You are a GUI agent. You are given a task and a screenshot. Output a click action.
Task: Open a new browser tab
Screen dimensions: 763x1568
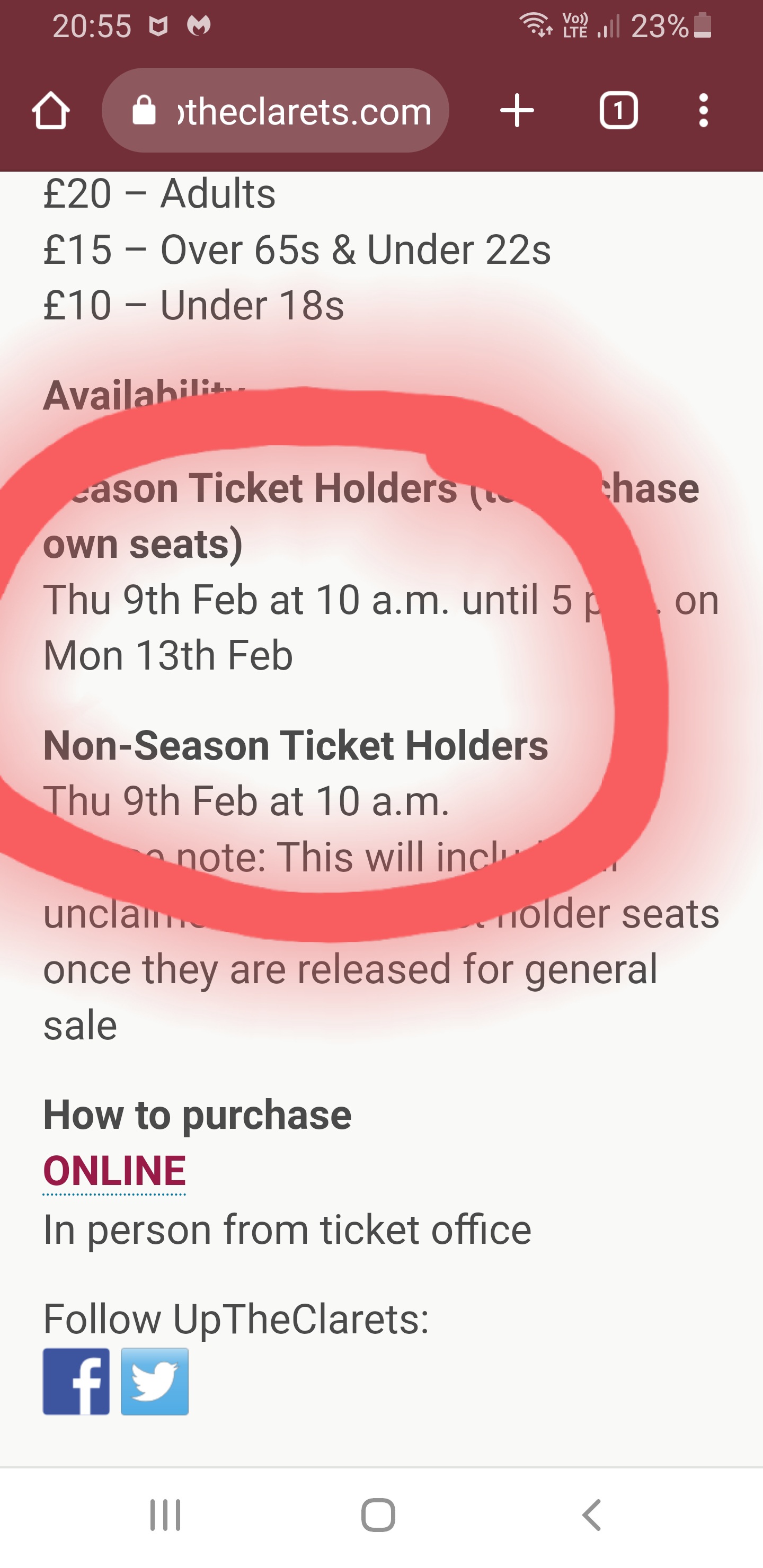point(517,111)
